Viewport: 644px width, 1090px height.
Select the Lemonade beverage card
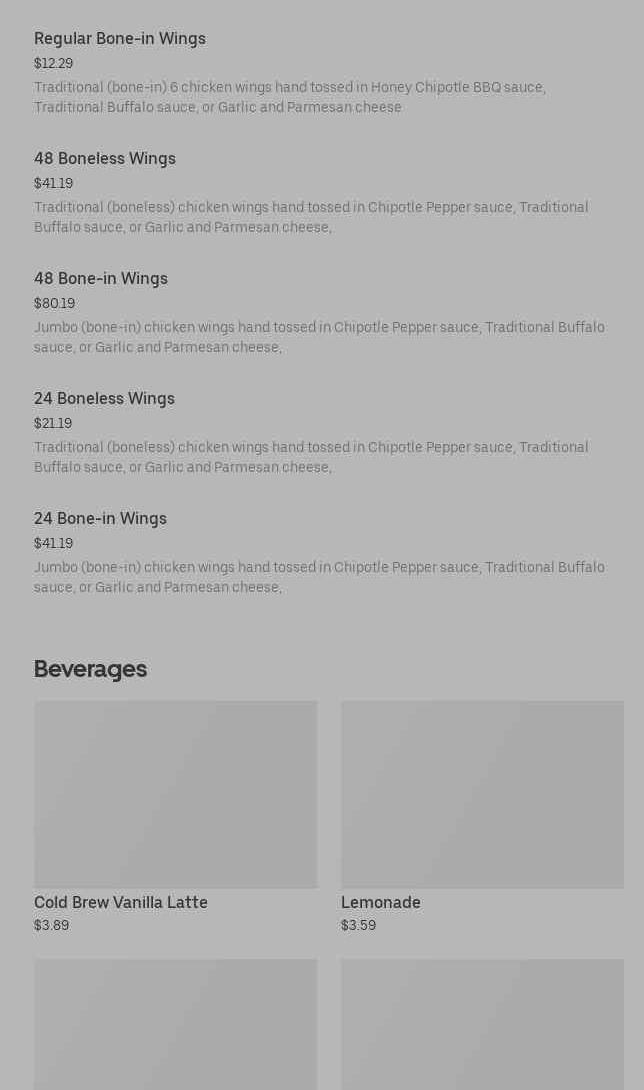tap(482, 818)
